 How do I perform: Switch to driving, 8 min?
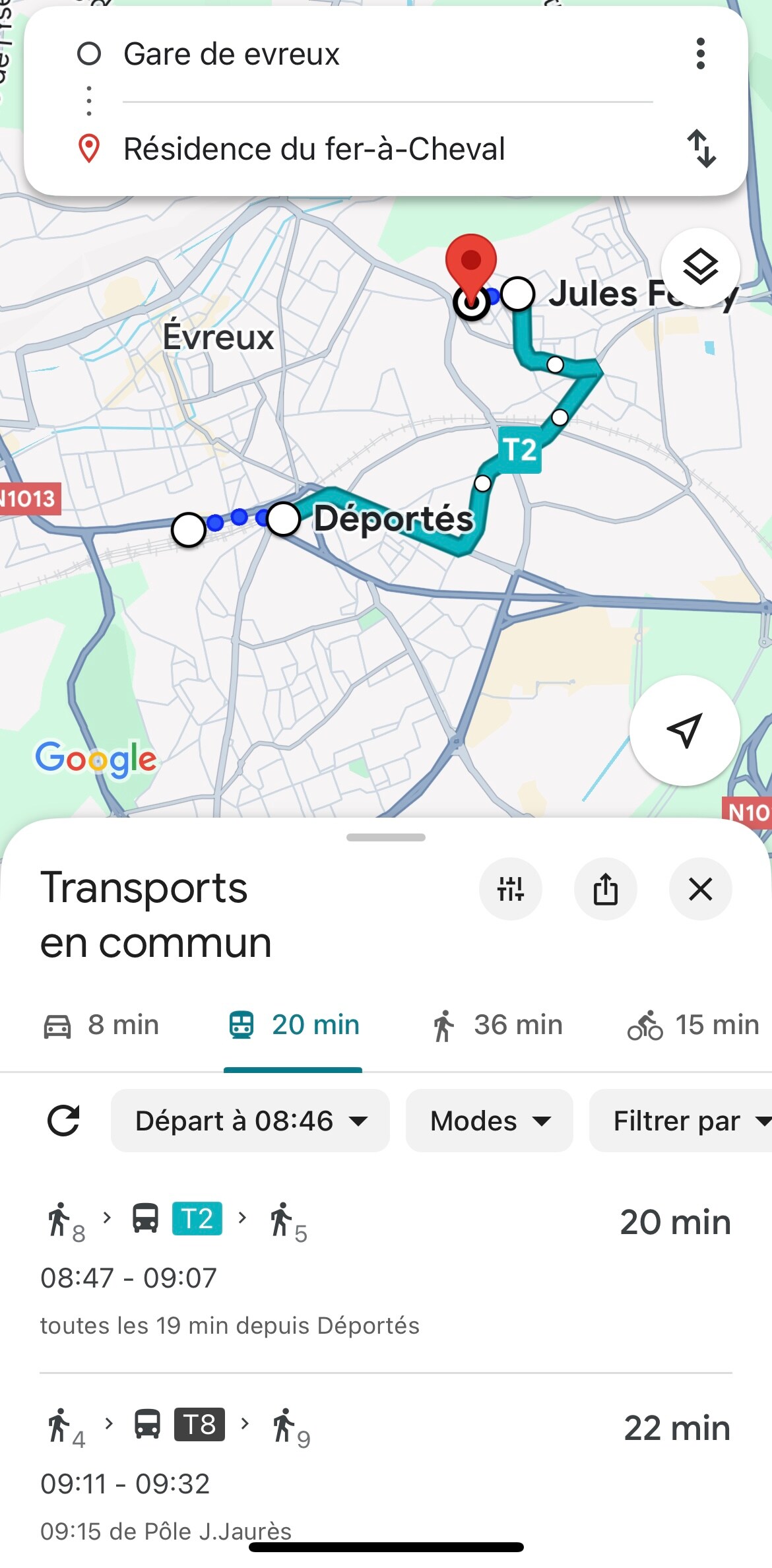tap(101, 1026)
